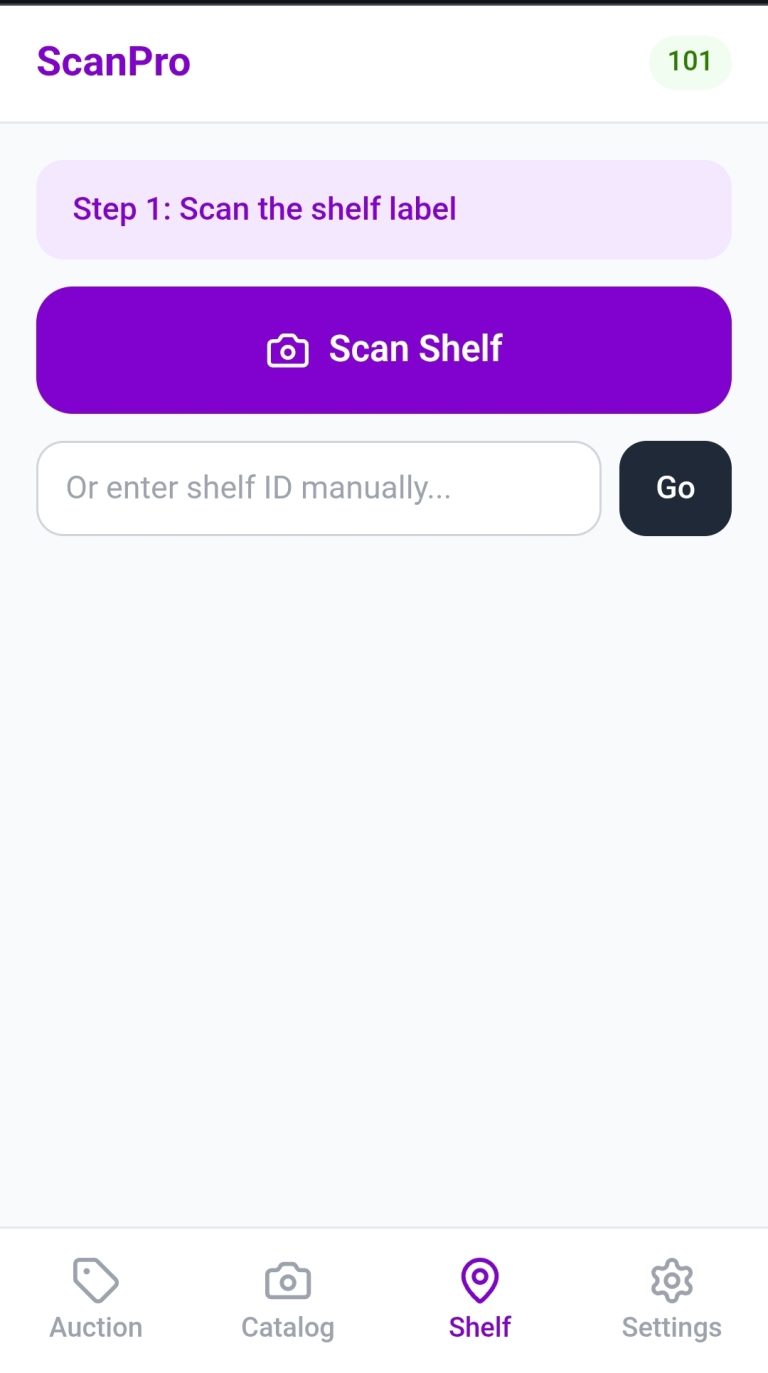768x1373 pixels.
Task: Tap the Go button
Action: 675,488
